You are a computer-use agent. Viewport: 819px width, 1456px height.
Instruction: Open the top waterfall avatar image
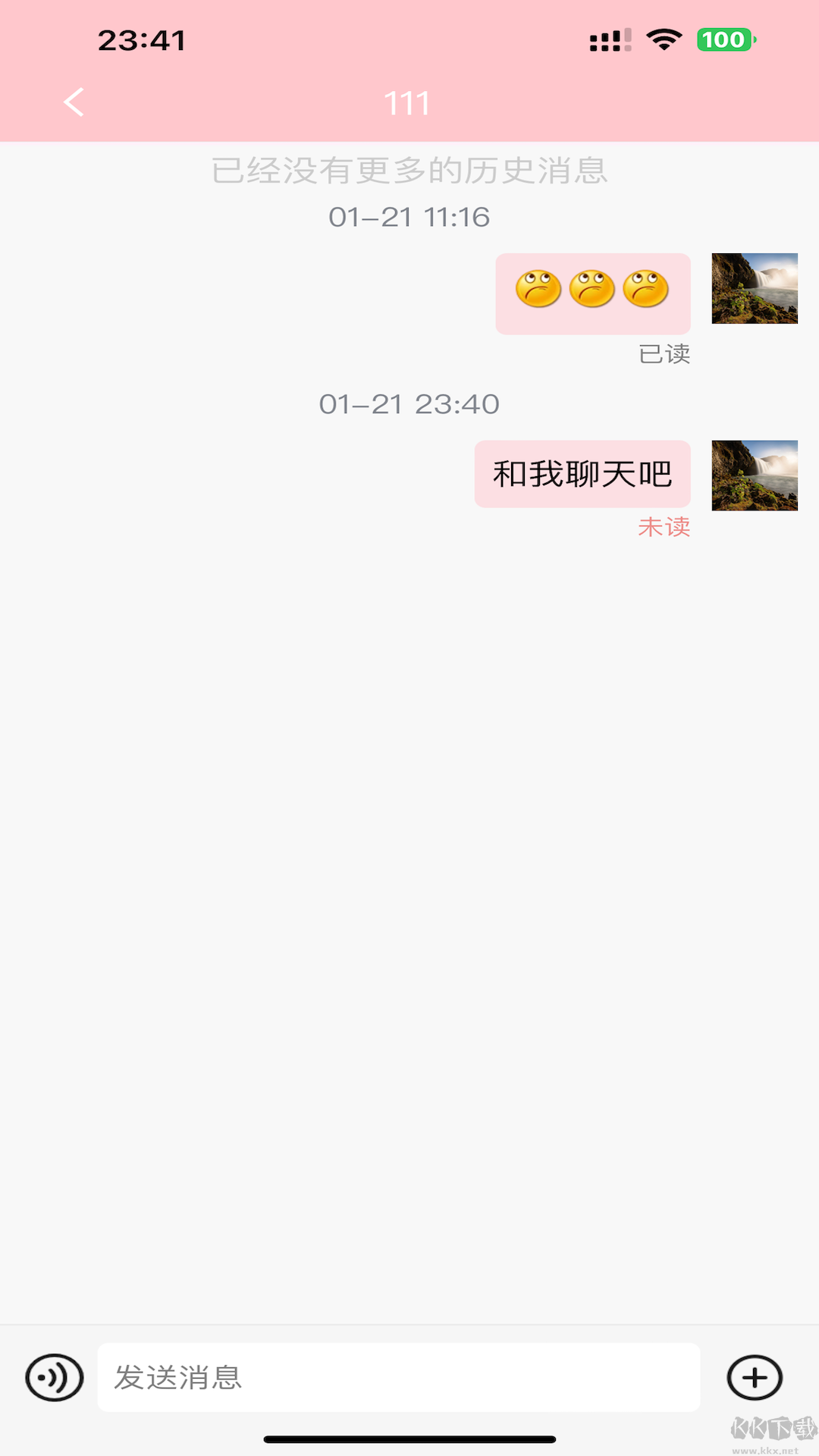coord(754,288)
